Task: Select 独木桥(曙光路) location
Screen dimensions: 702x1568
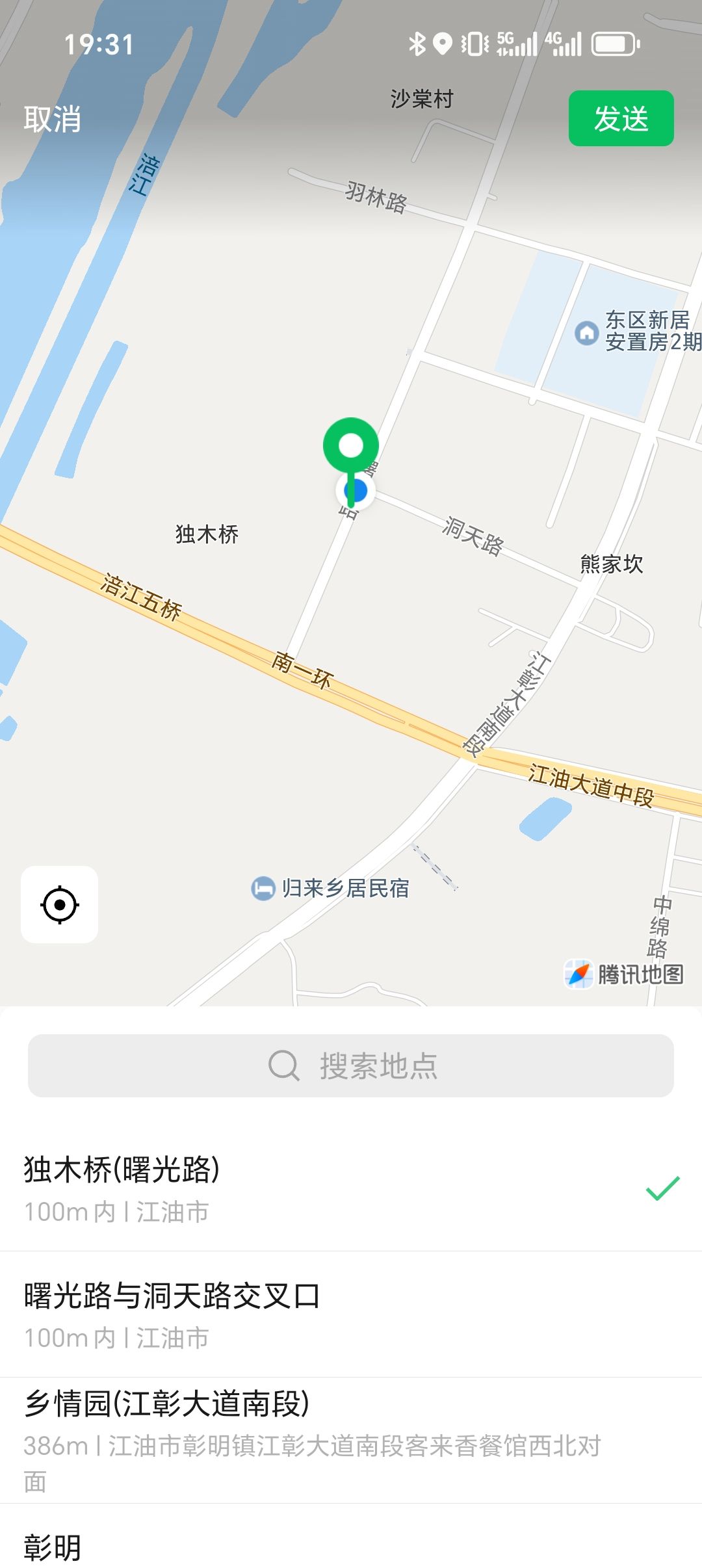Action: pyautogui.click(x=351, y=1188)
